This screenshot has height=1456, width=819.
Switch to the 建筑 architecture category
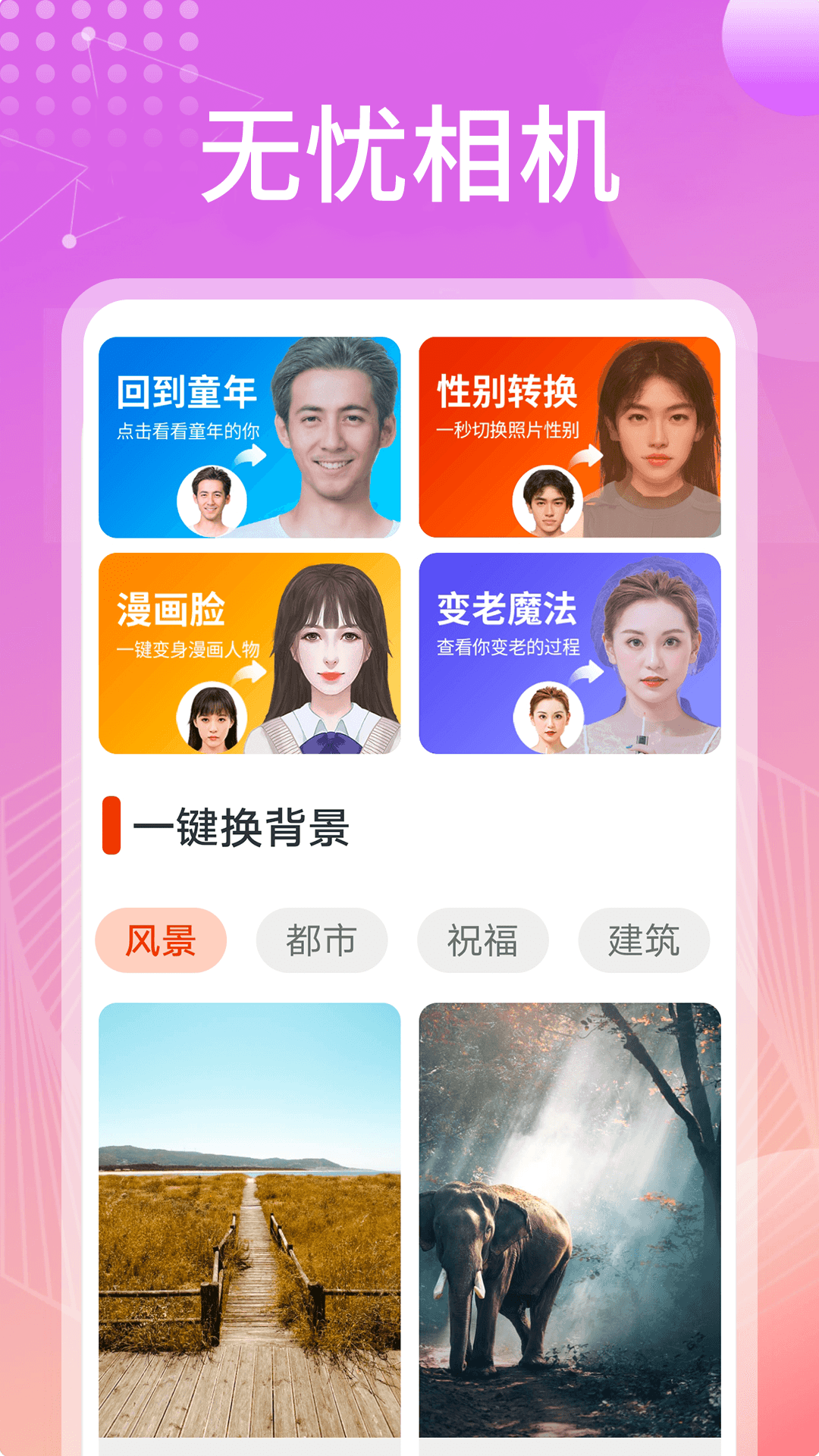[644, 940]
